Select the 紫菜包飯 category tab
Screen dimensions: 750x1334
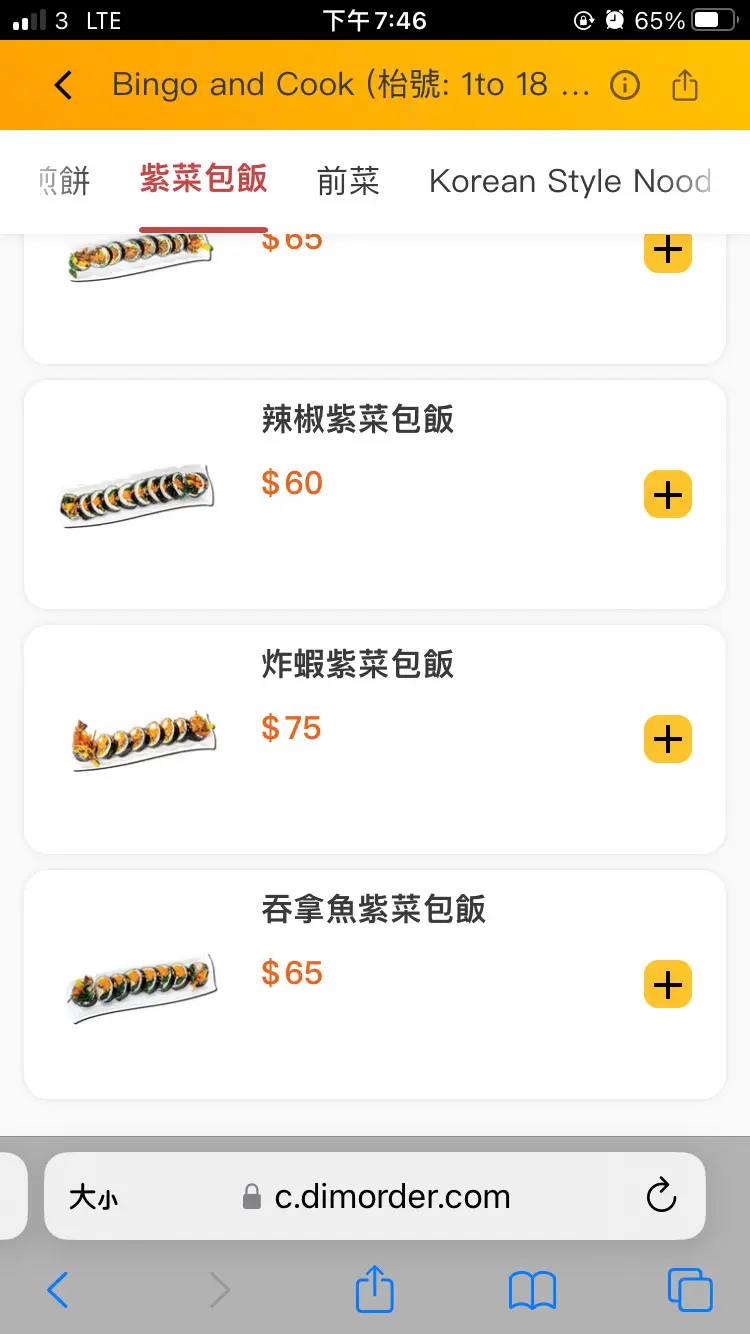[x=204, y=180]
